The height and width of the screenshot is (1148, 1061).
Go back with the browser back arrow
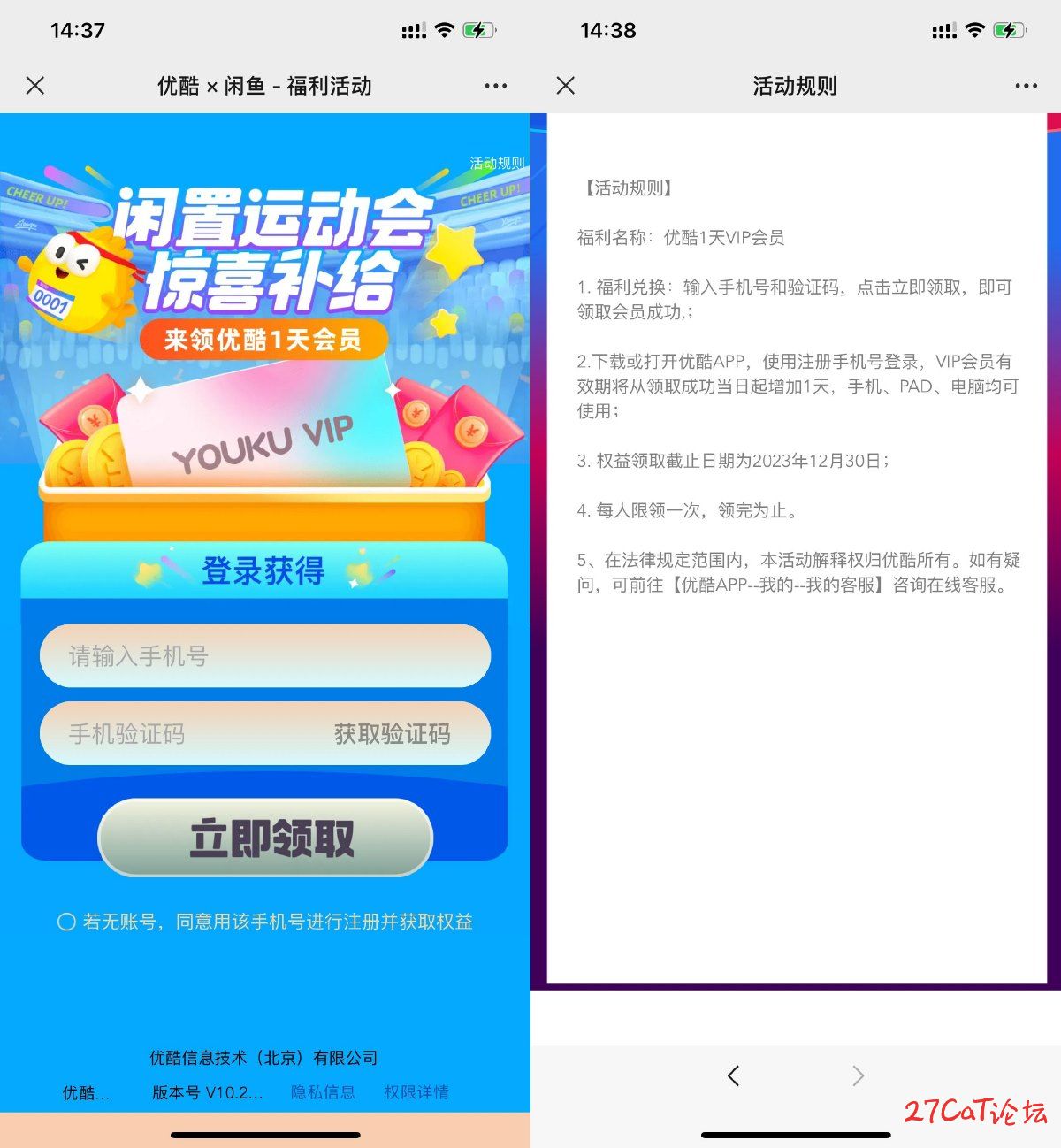point(733,1075)
